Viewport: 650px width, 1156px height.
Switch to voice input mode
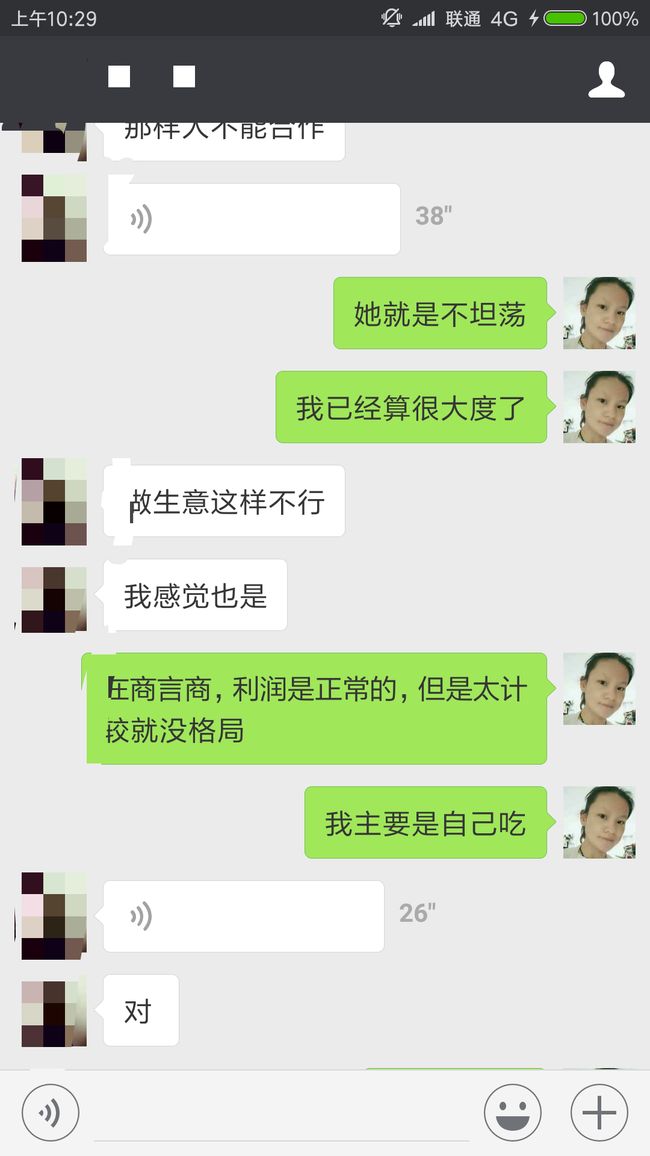pos(50,1113)
